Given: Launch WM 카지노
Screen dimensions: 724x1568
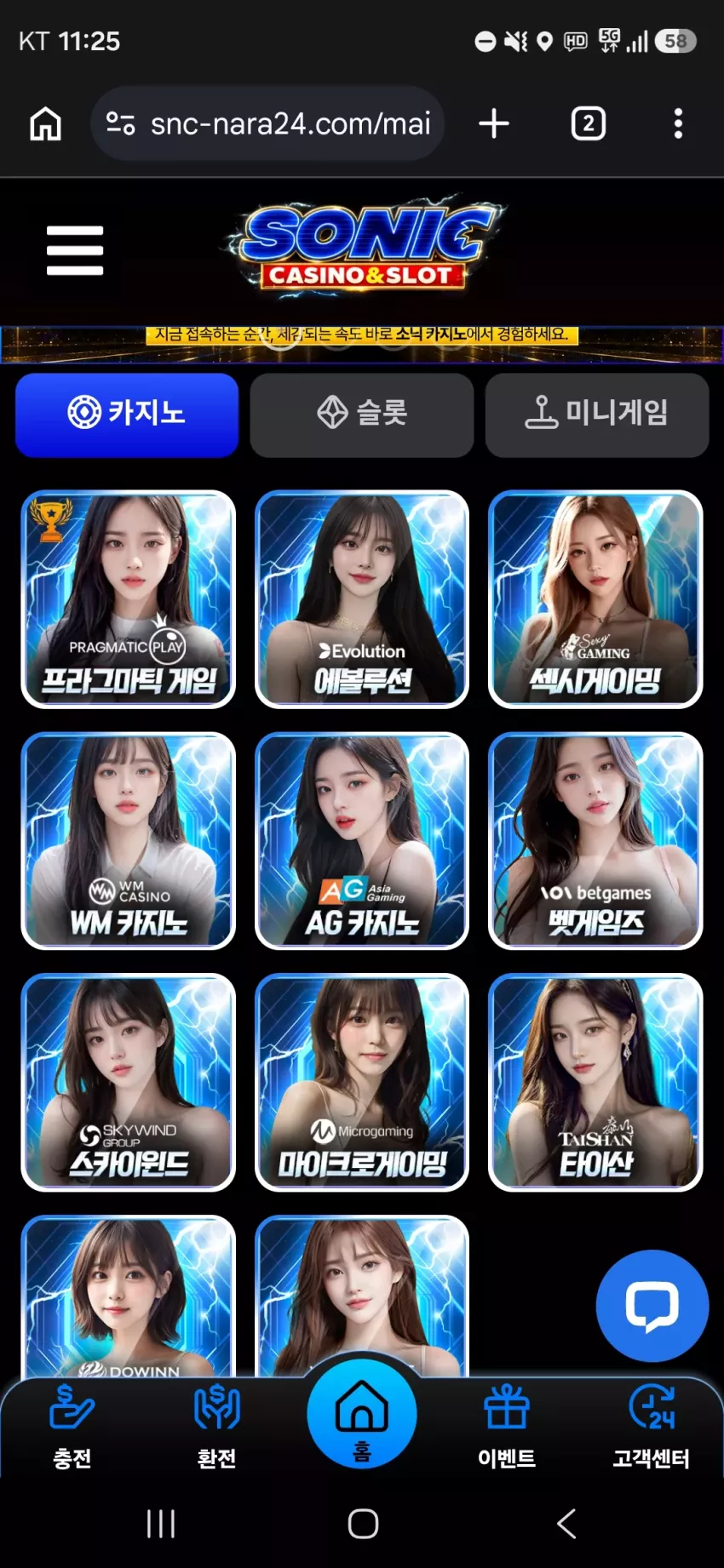Looking at the screenshot, I should pos(129,841).
